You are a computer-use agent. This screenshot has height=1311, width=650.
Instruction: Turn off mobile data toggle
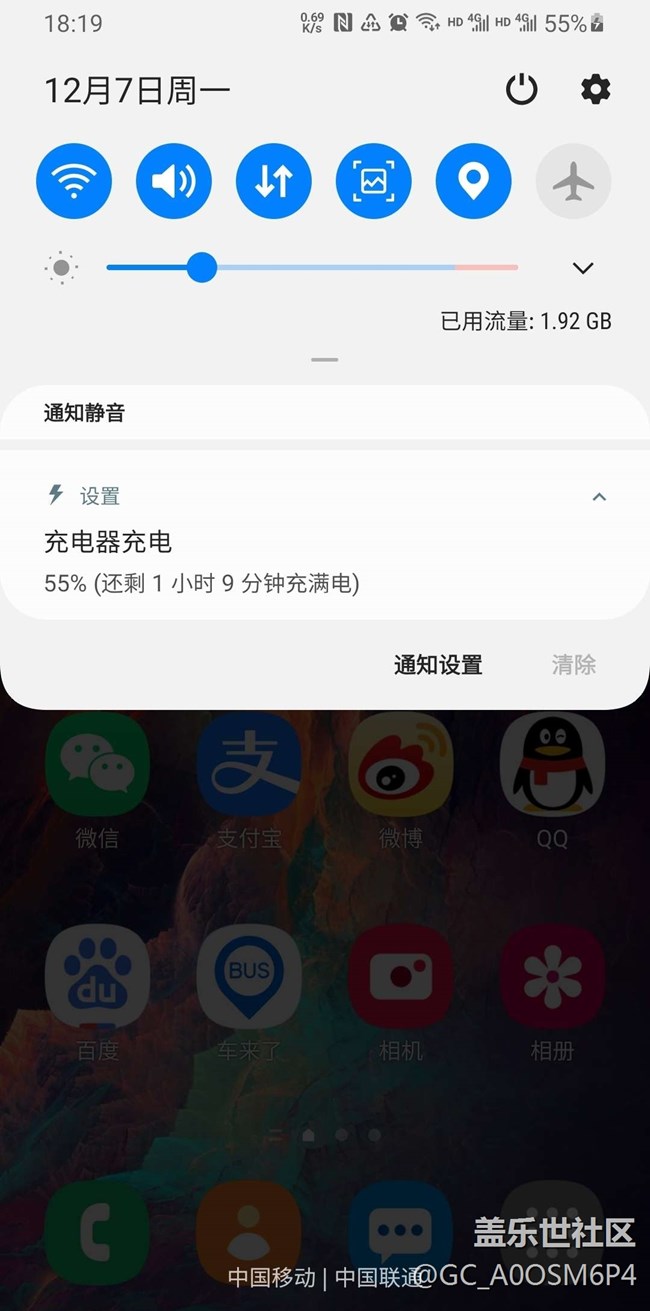click(x=274, y=181)
